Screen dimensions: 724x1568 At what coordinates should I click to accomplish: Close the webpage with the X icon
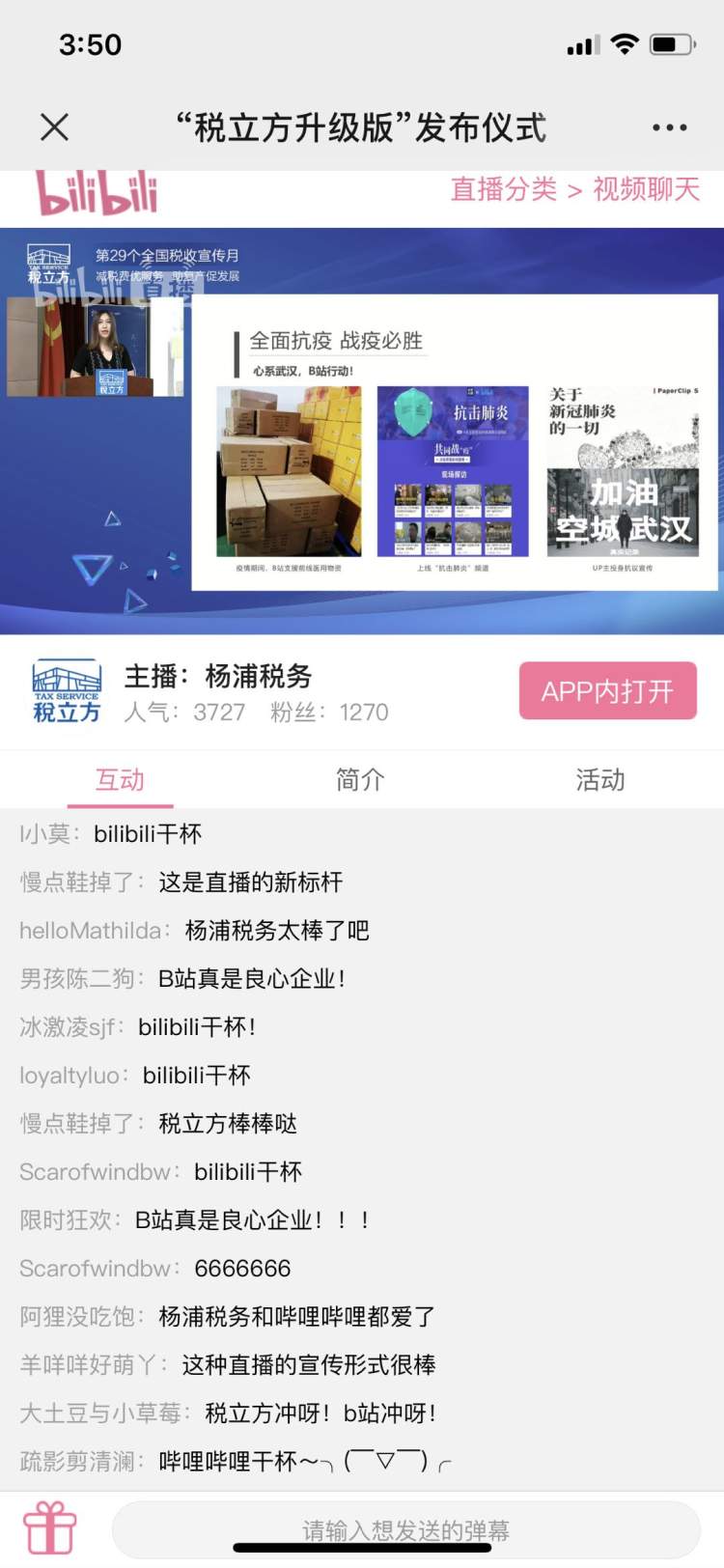(x=55, y=126)
